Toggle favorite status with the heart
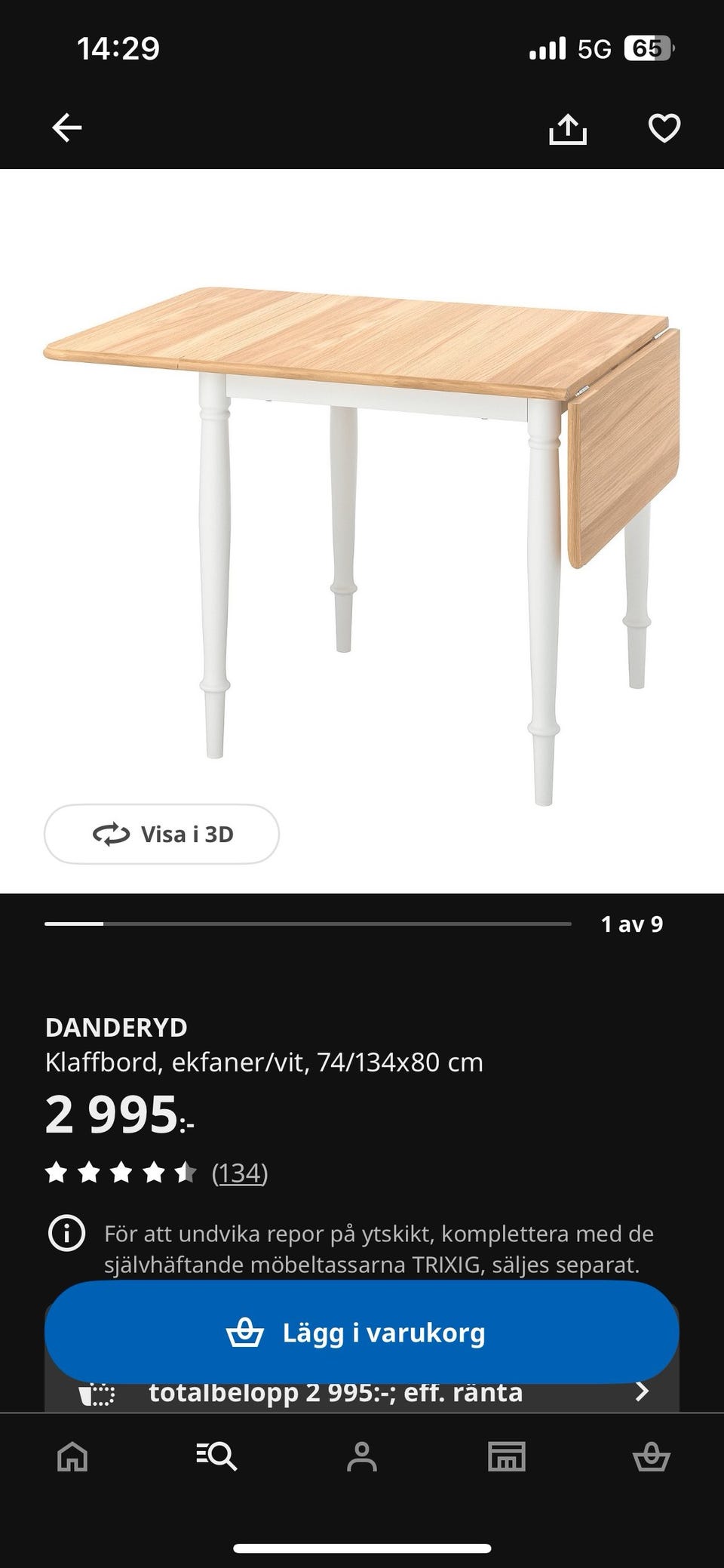Image resolution: width=724 pixels, height=1568 pixels. [662, 128]
